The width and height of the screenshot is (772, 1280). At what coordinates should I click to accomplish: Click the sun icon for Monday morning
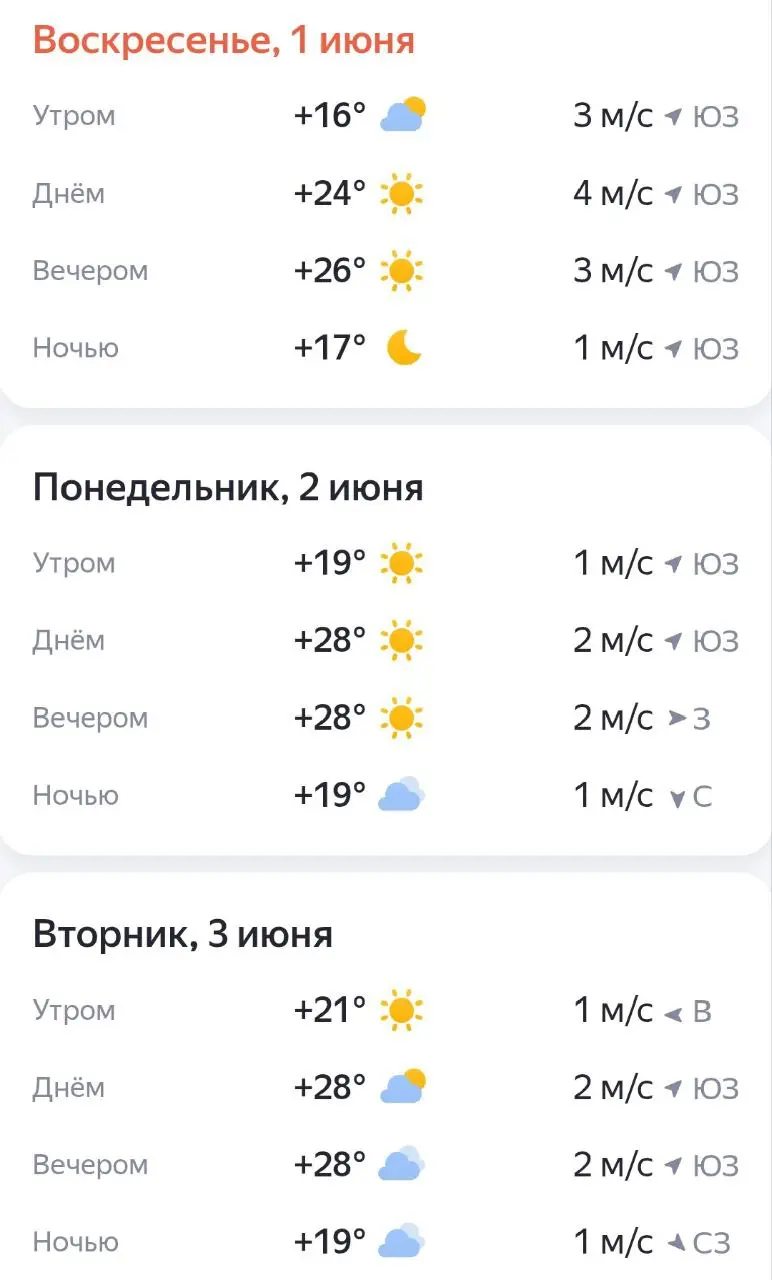[x=404, y=562]
